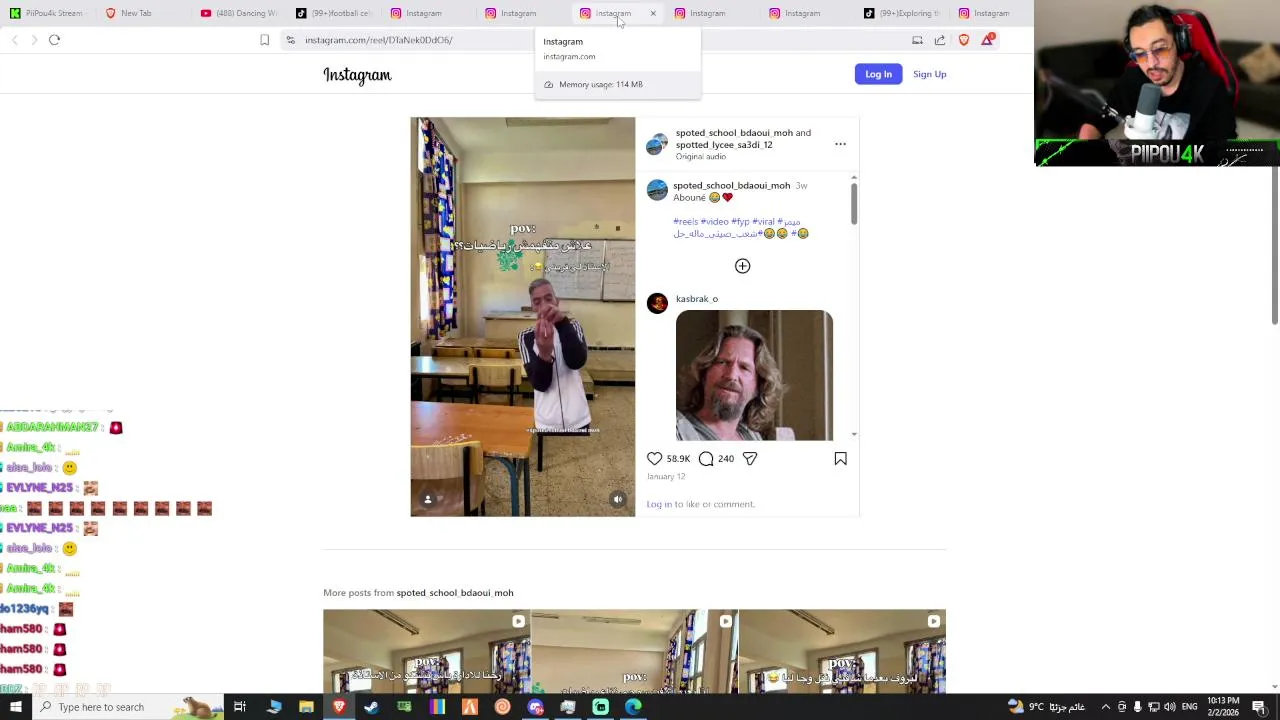Bookmark this reel
Viewport: 1280px width, 720px height.
coord(840,459)
